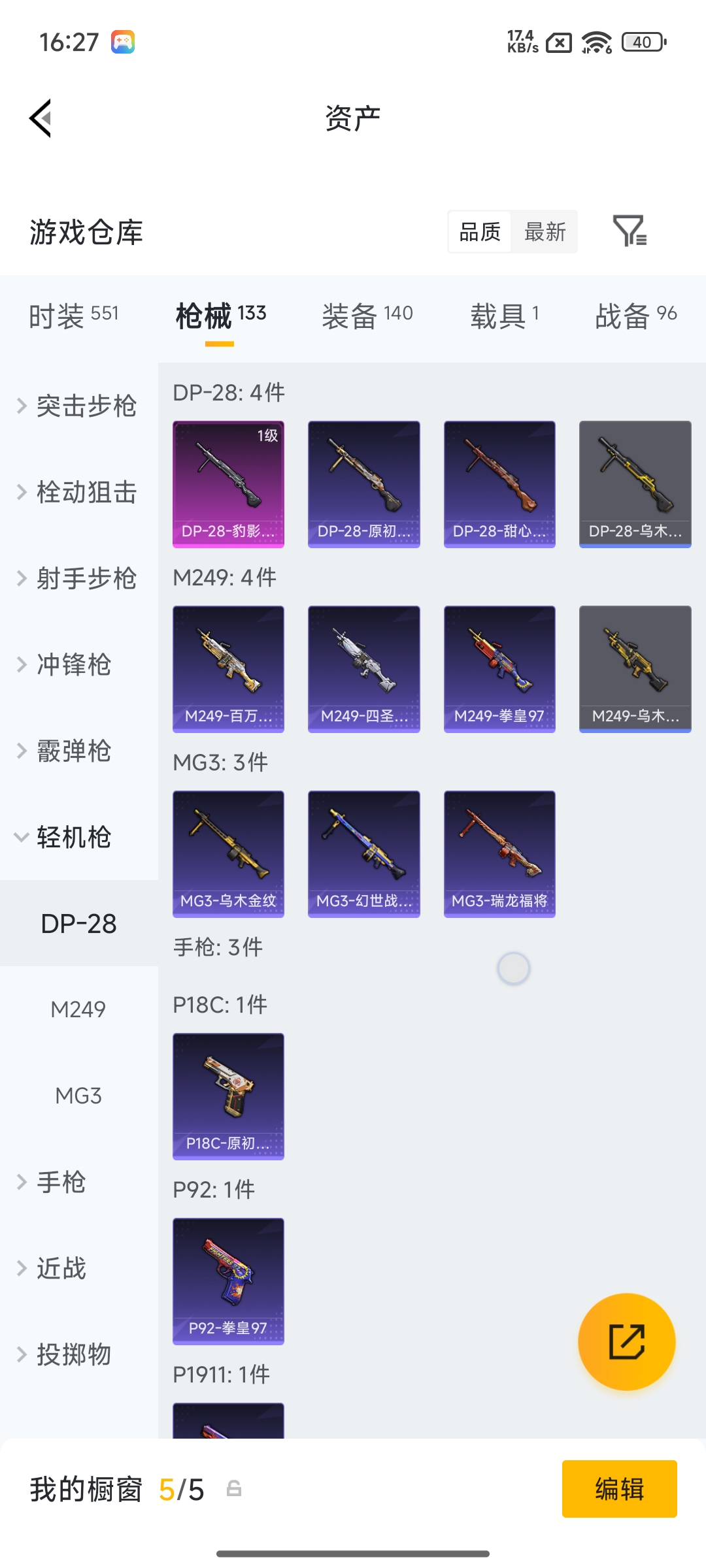
Task: Select M249 in the sidebar
Action: tap(78, 1009)
